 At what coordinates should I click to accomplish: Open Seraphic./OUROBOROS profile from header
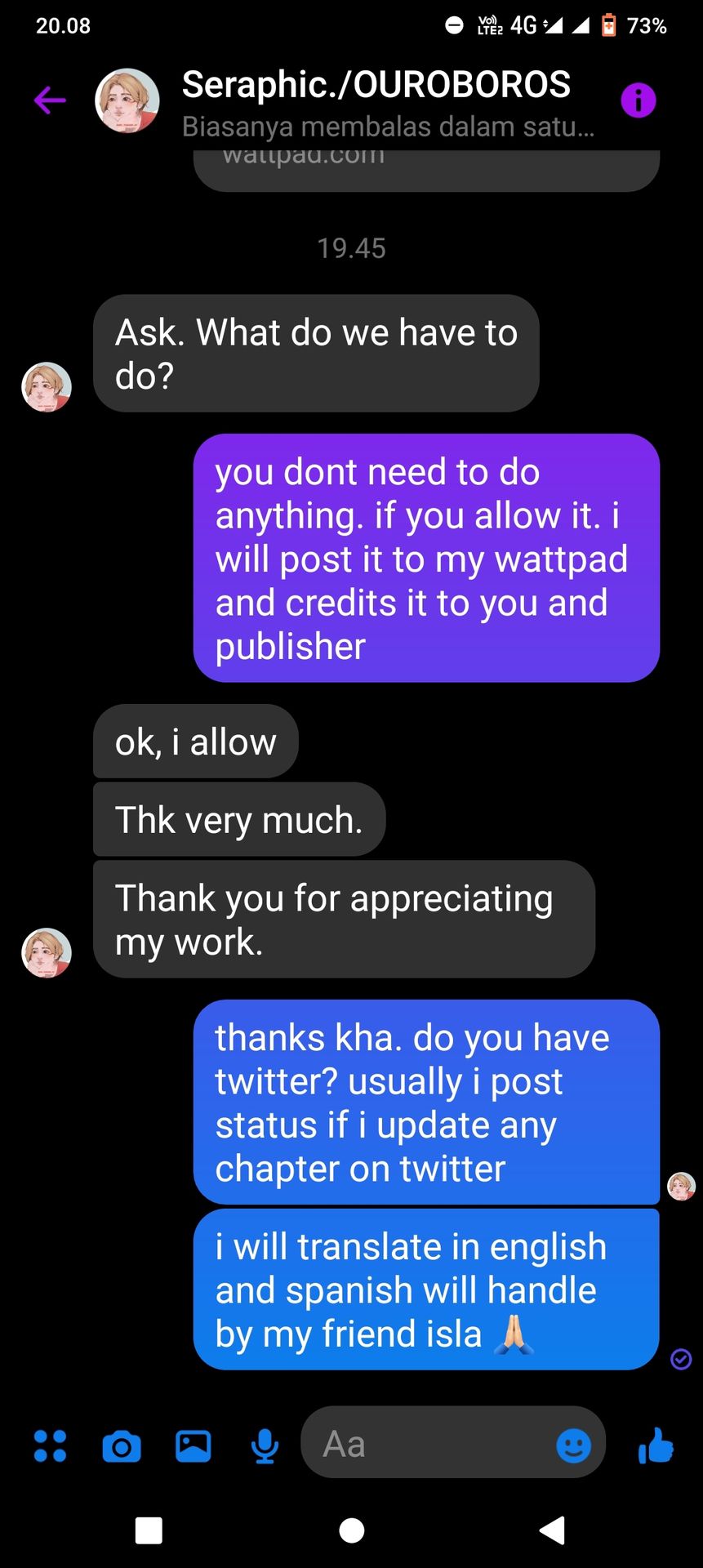[x=376, y=86]
